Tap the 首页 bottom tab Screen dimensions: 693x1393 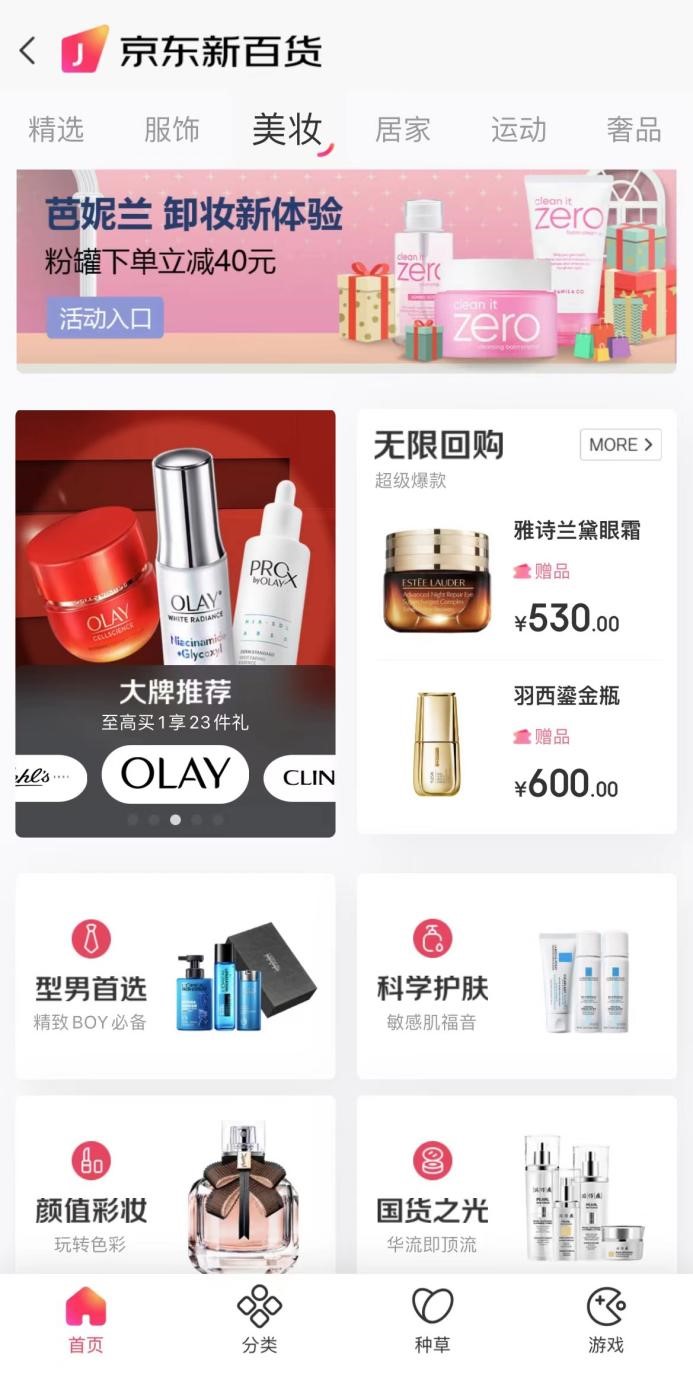pyautogui.click(x=86, y=1320)
